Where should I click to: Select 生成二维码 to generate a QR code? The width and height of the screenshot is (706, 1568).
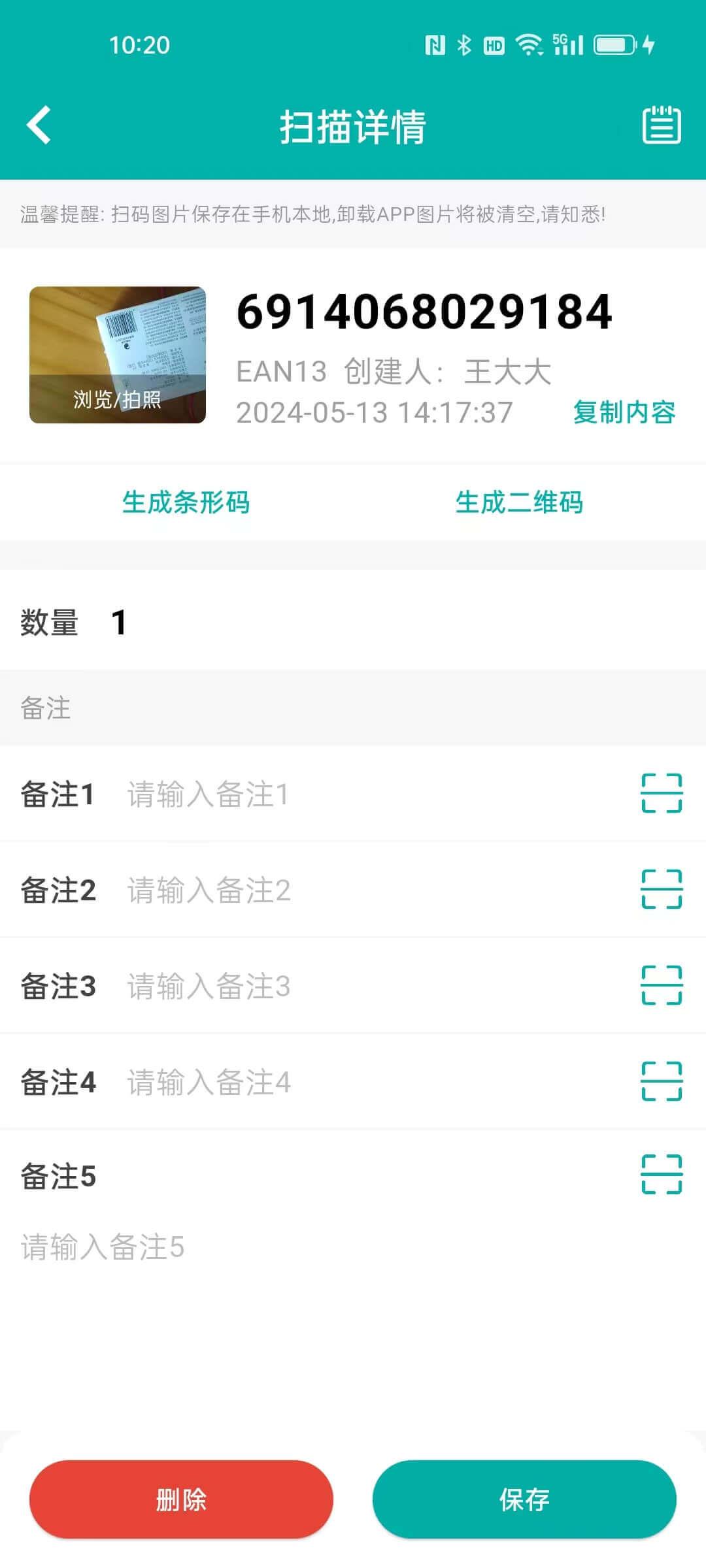519,502
